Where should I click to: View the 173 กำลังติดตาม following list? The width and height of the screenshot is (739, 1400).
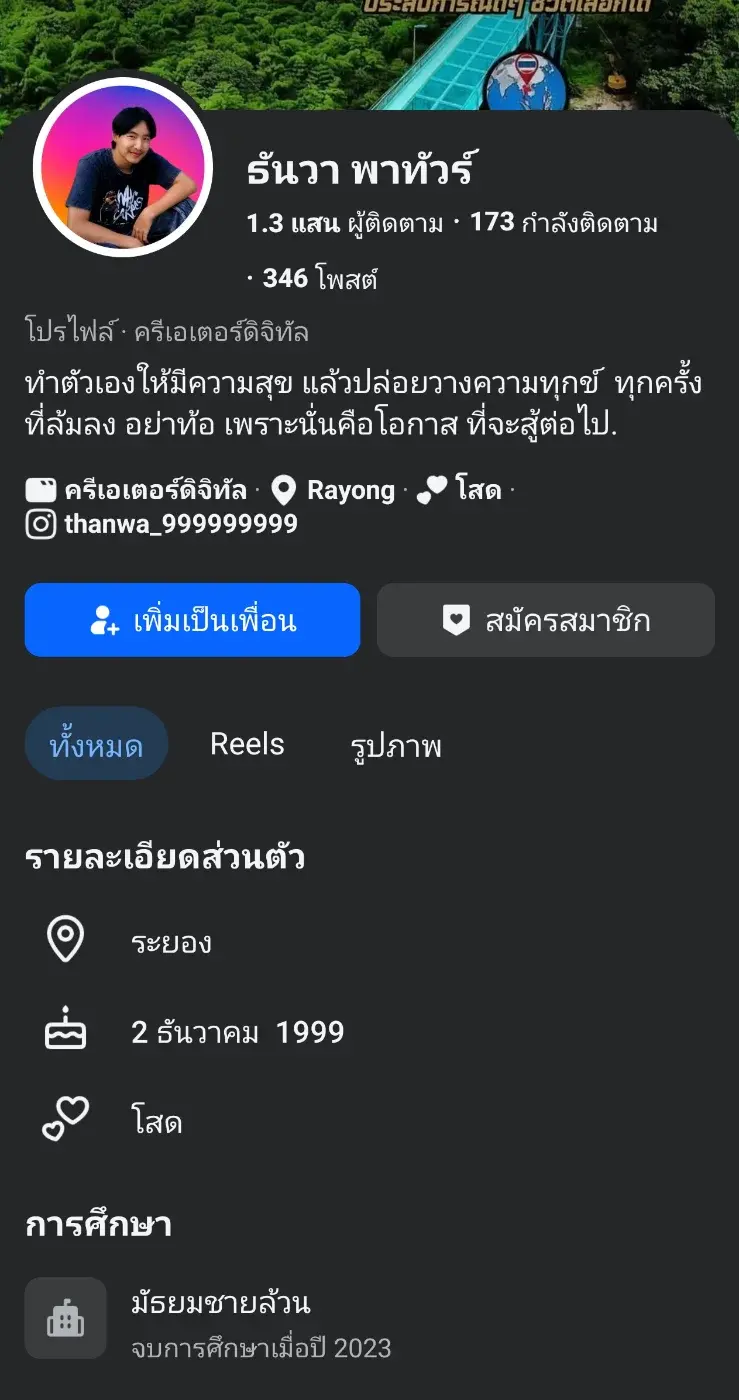point(564,223)
